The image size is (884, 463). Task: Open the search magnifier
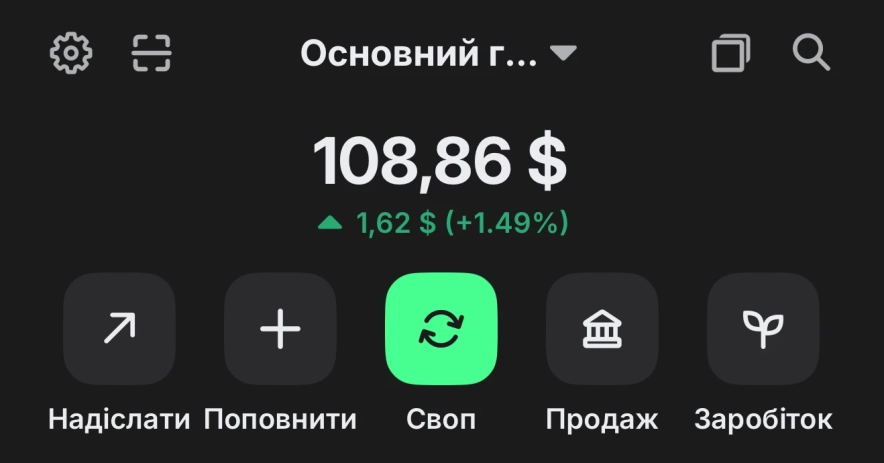[811, 53]
